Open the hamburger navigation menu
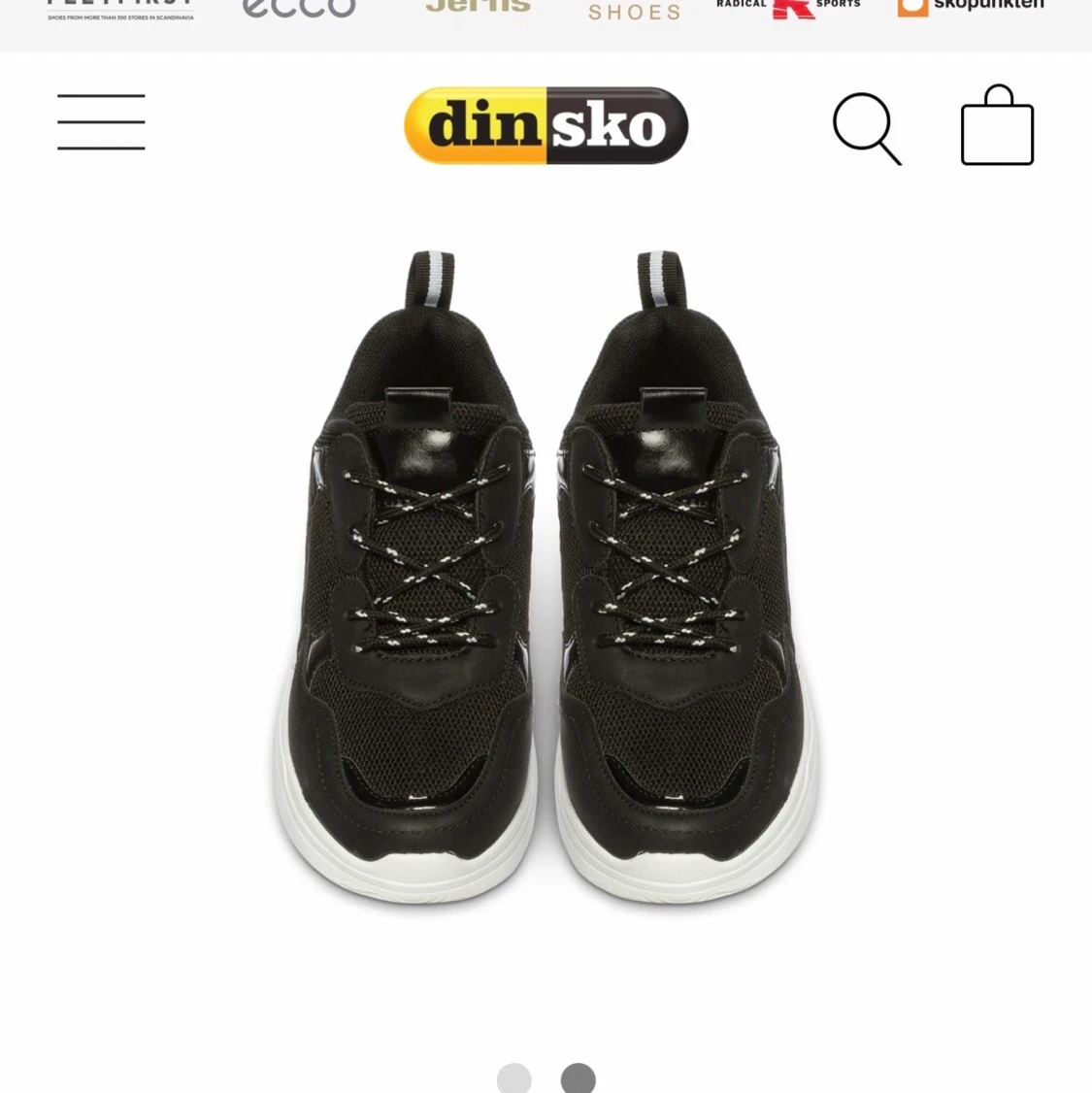This screenshot has height=1093, width=1092. pyautogui.click(x=101, y=122)
